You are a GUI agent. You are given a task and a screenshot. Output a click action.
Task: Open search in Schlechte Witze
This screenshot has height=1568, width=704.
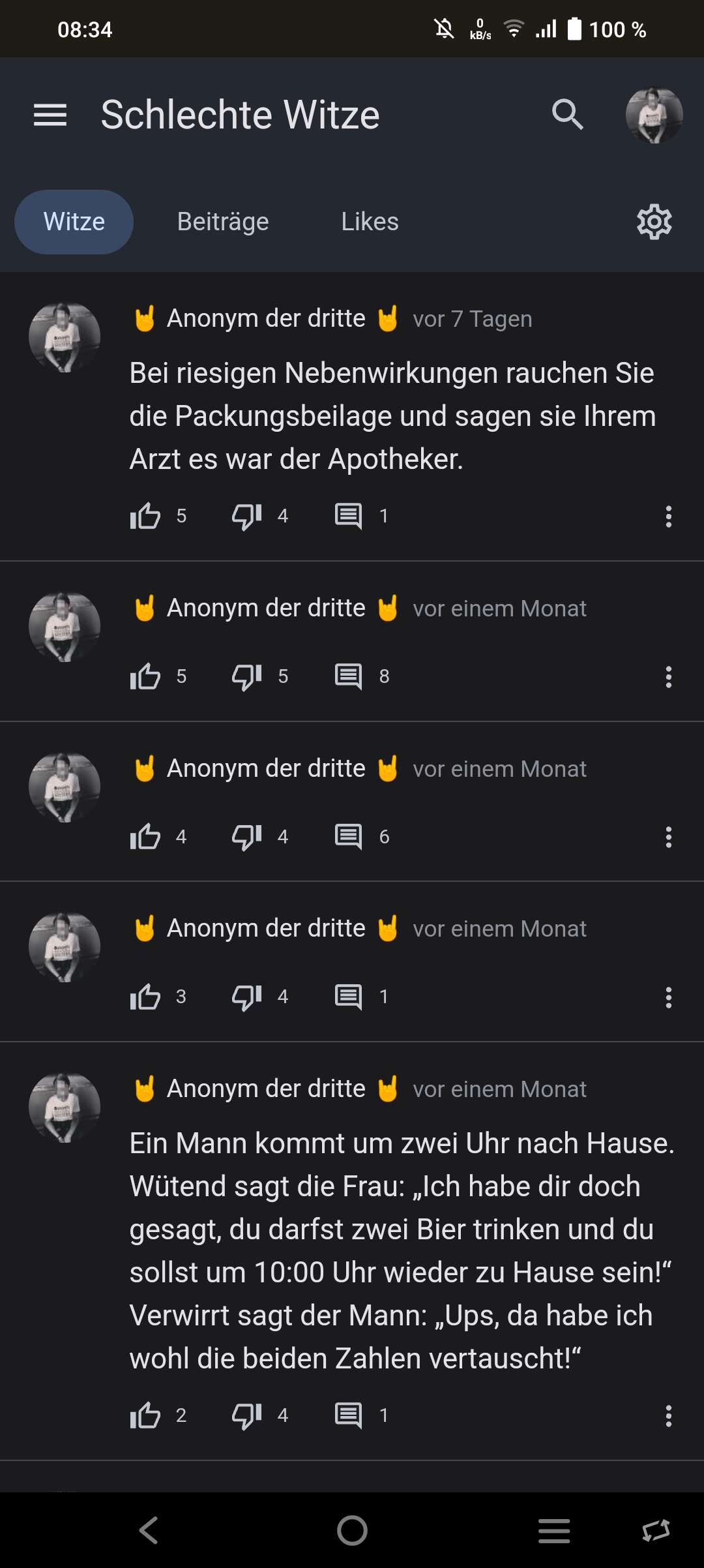point(567,115)
